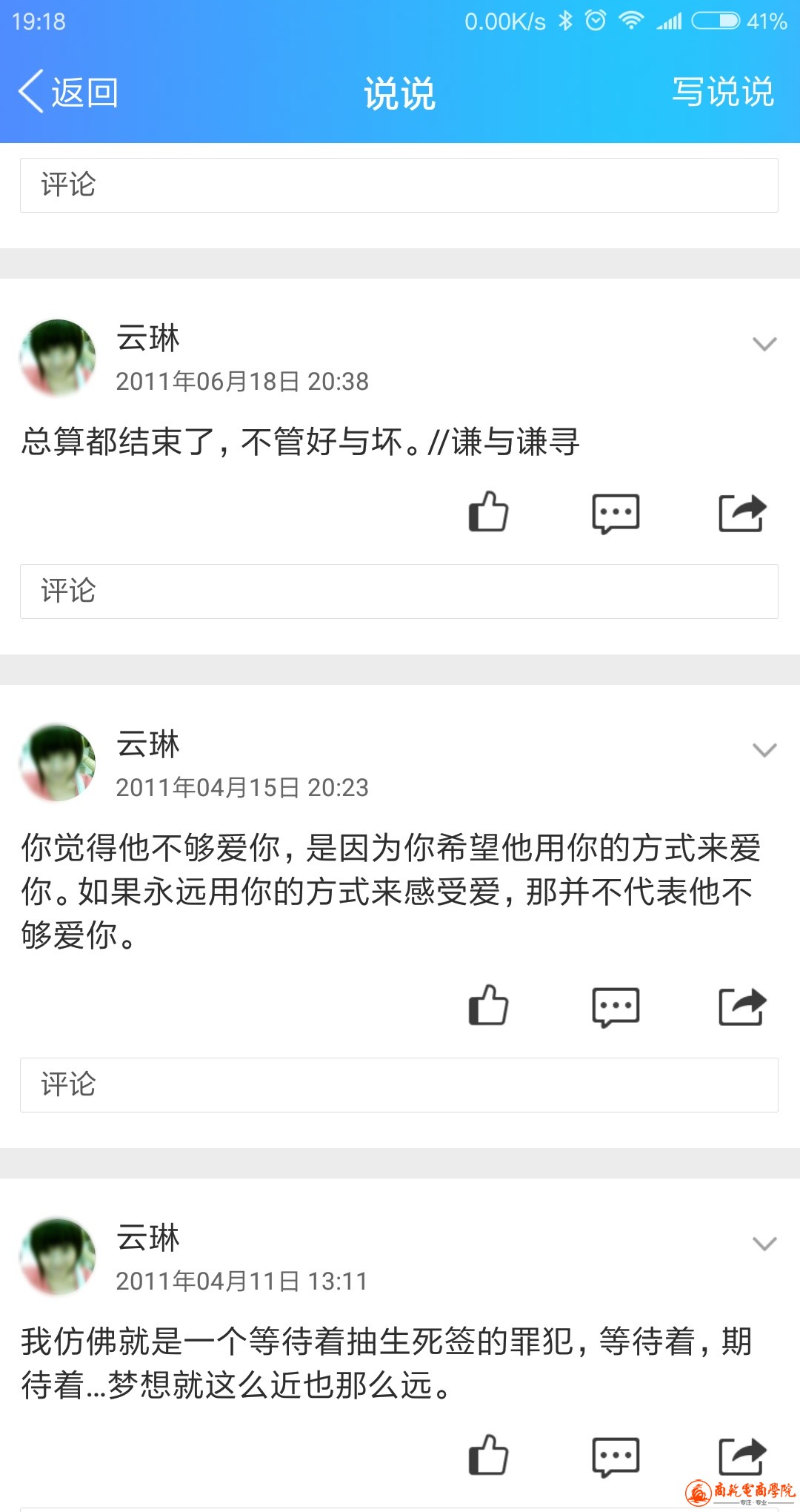Share the 总算都结束了 post
800x1512 pixels.
[742, 512]
